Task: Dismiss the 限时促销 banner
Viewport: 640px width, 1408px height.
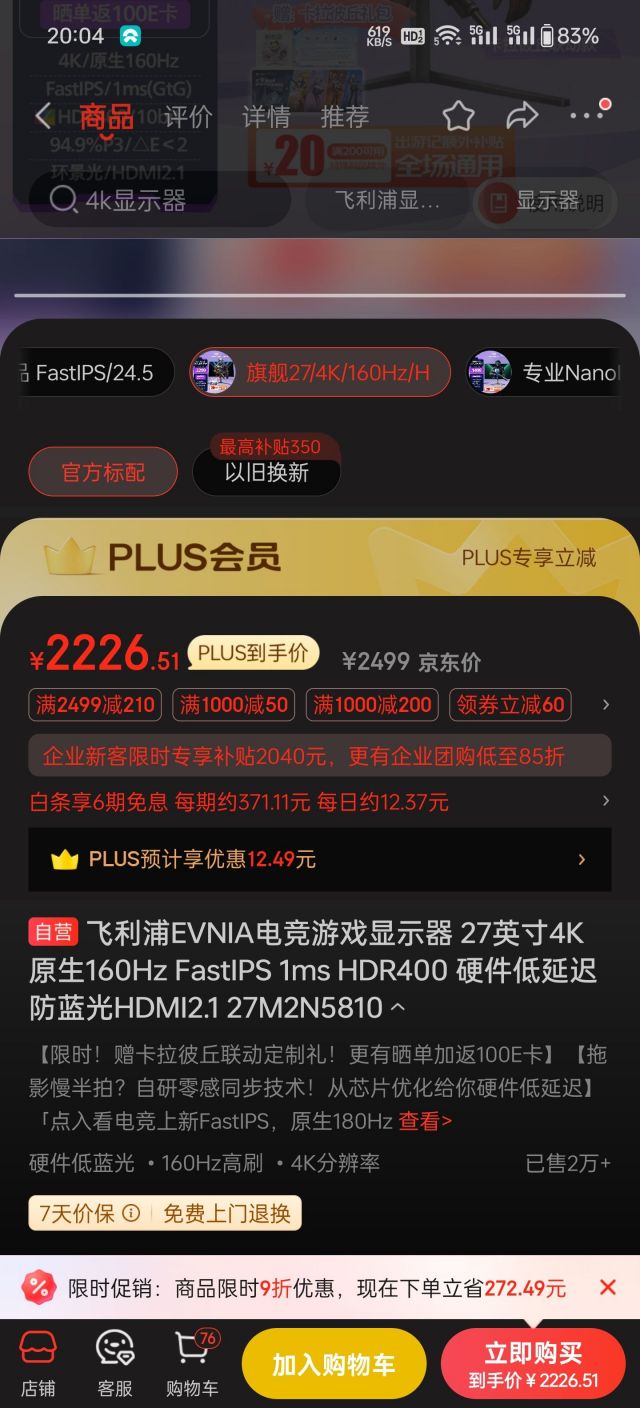Action: point(608,1287)
